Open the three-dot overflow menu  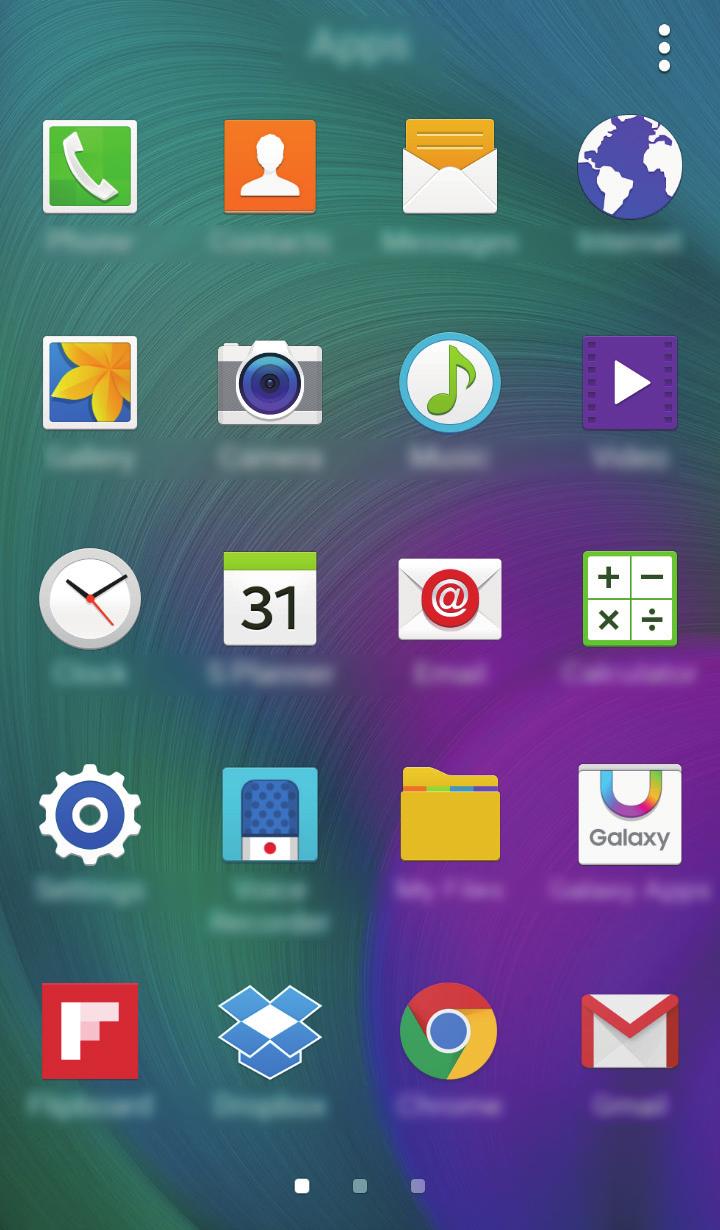coord(664,47)
